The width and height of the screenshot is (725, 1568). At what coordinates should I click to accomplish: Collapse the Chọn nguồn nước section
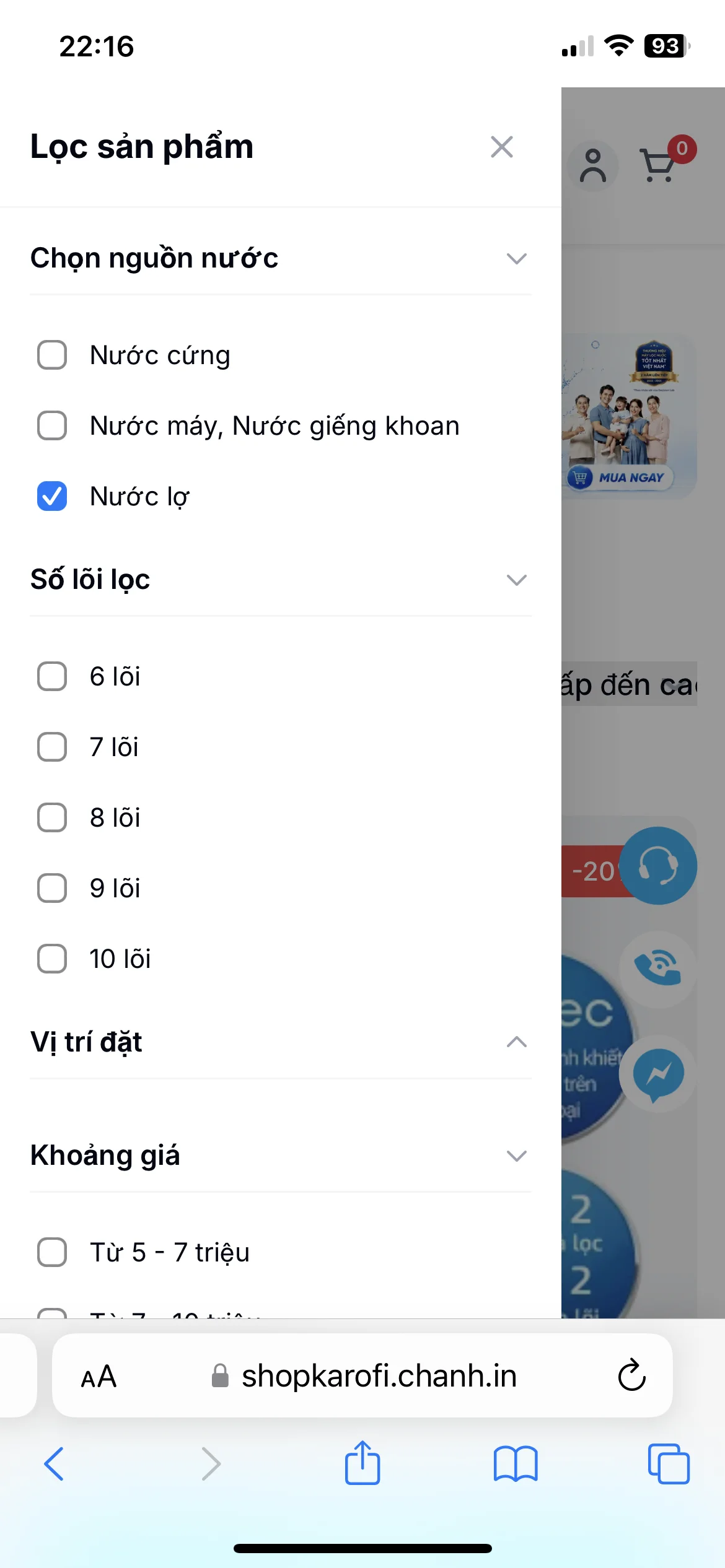[516, 258]
